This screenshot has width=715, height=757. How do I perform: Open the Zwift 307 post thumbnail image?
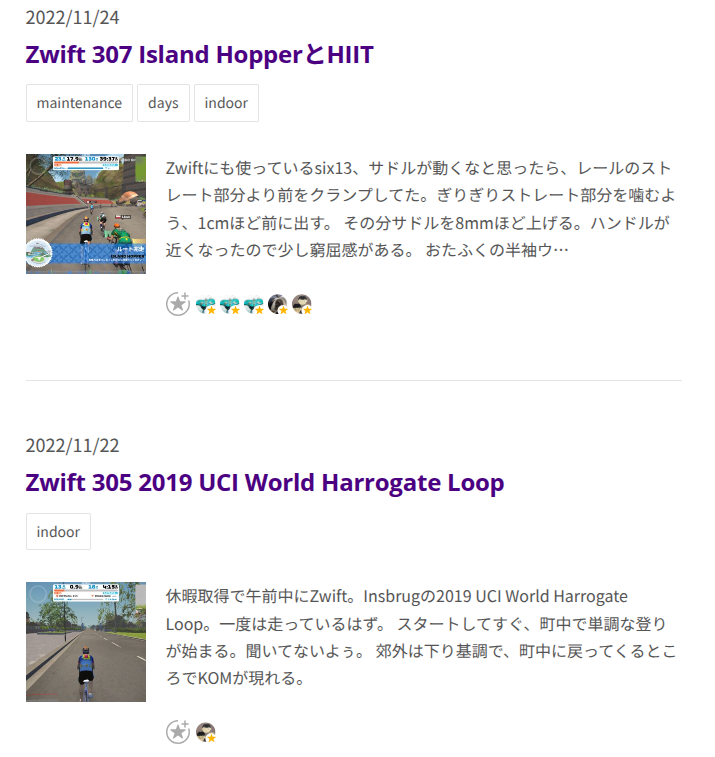tap(86, 214)
